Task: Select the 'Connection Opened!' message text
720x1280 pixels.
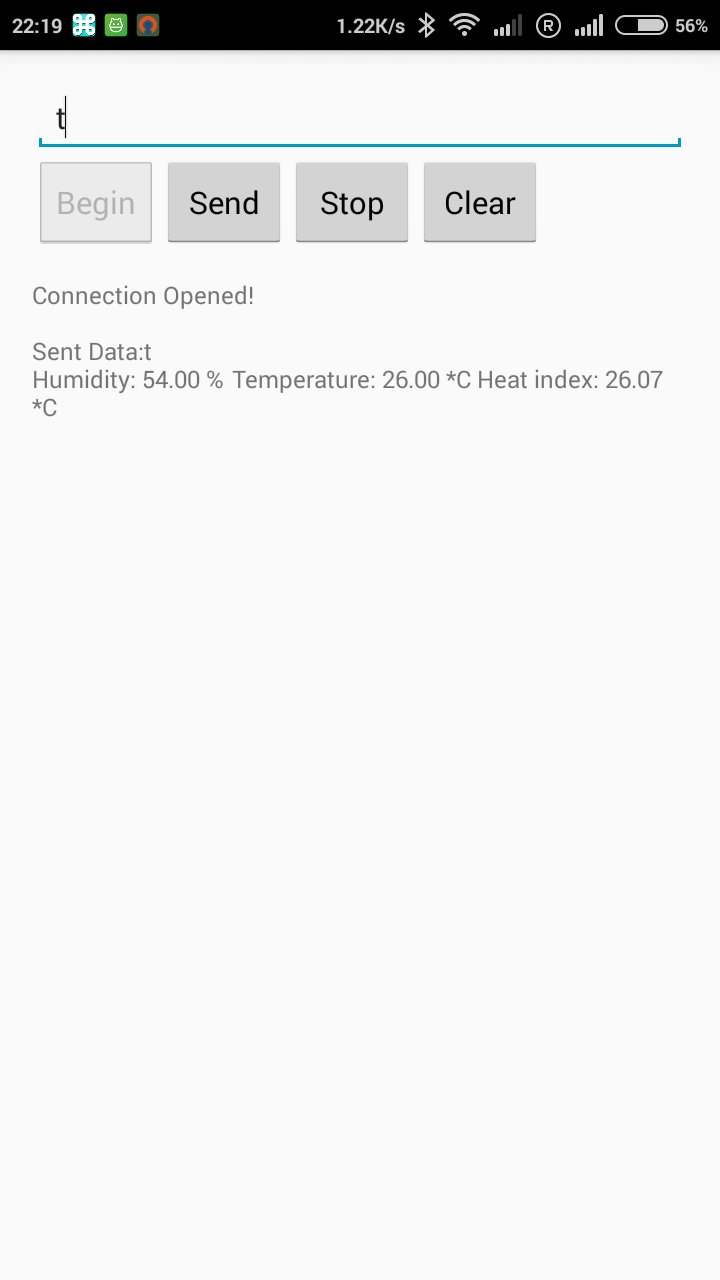Action: [143, 295]
